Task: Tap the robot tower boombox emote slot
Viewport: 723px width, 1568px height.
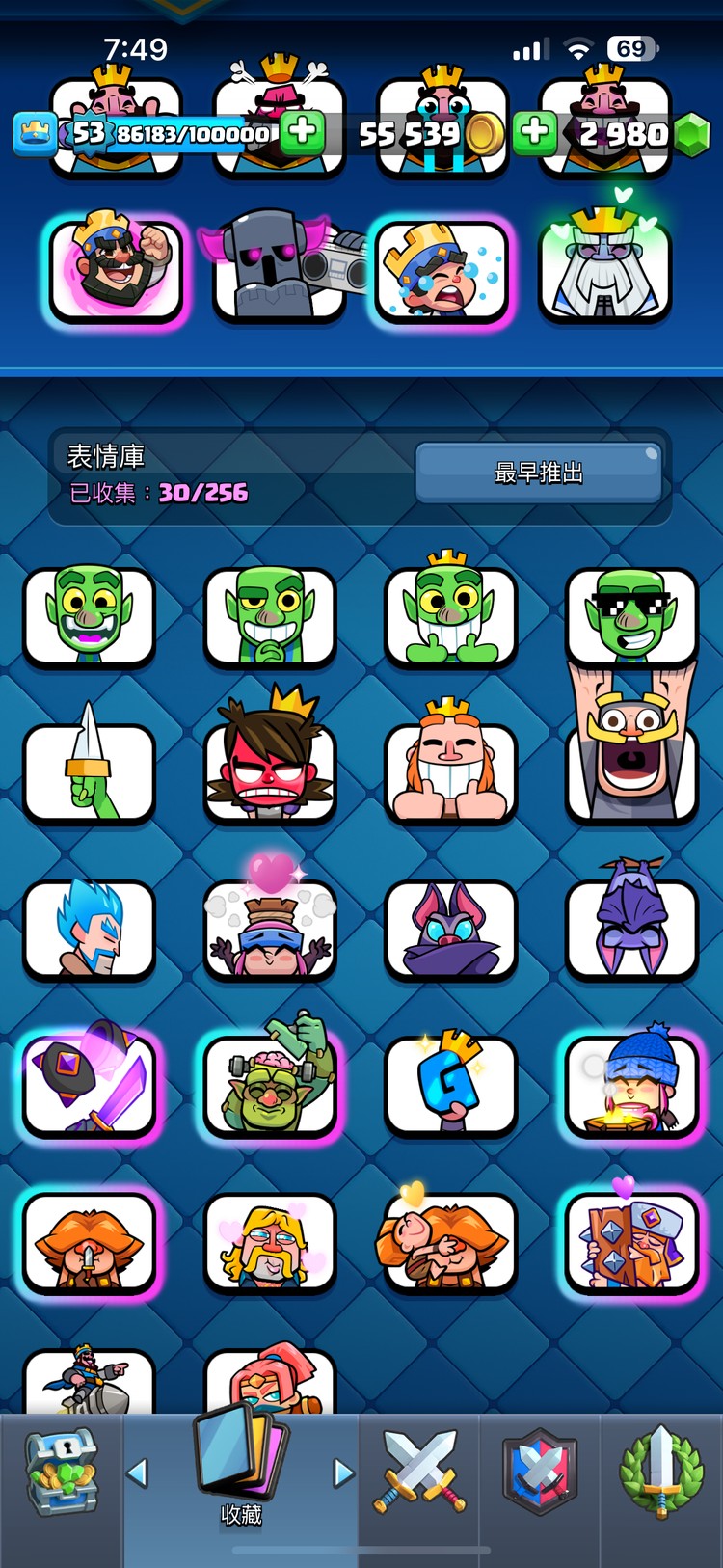Action: [280, 270]
